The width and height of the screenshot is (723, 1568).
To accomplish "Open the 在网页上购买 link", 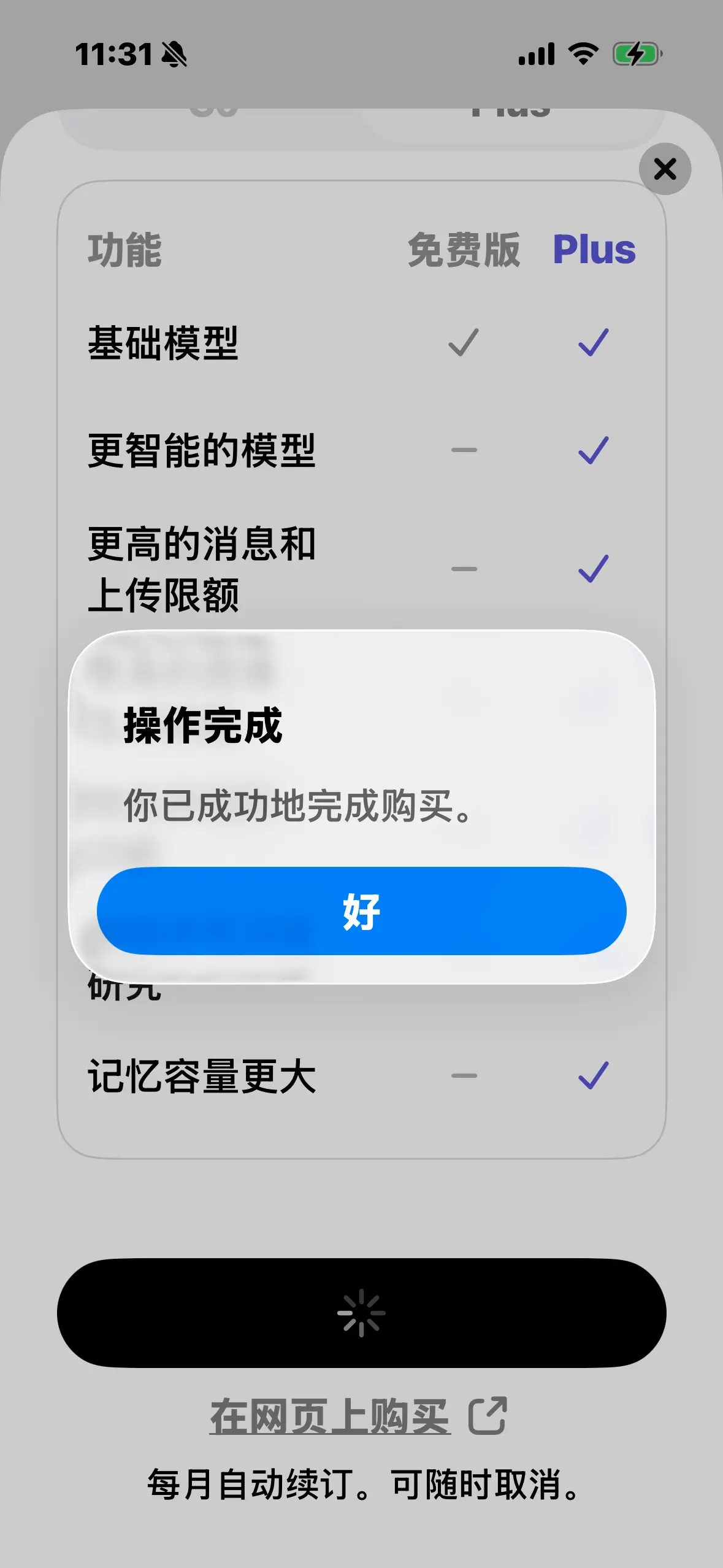I will 358,1417.
